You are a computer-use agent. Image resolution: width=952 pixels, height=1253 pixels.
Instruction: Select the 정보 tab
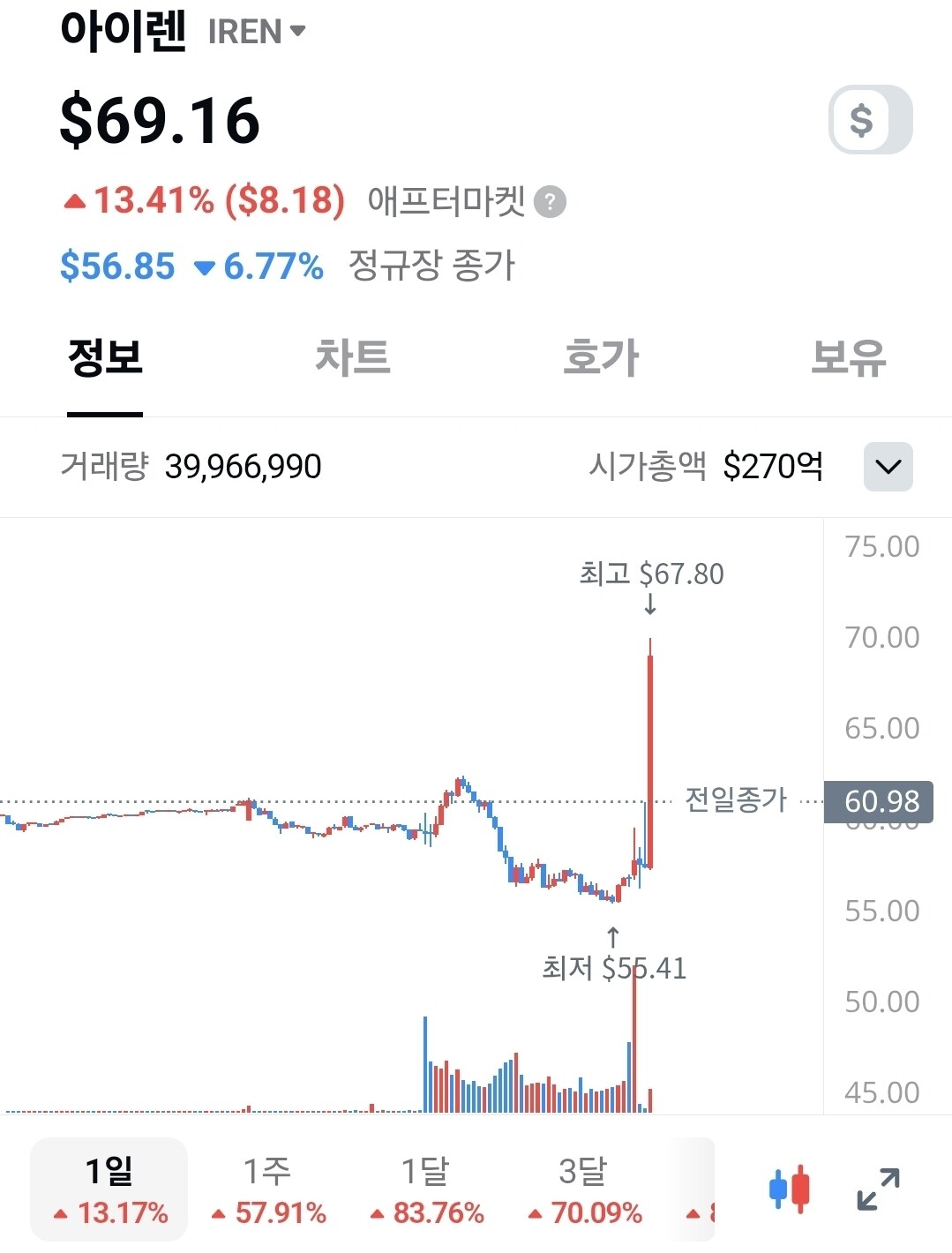pos(105,357)
